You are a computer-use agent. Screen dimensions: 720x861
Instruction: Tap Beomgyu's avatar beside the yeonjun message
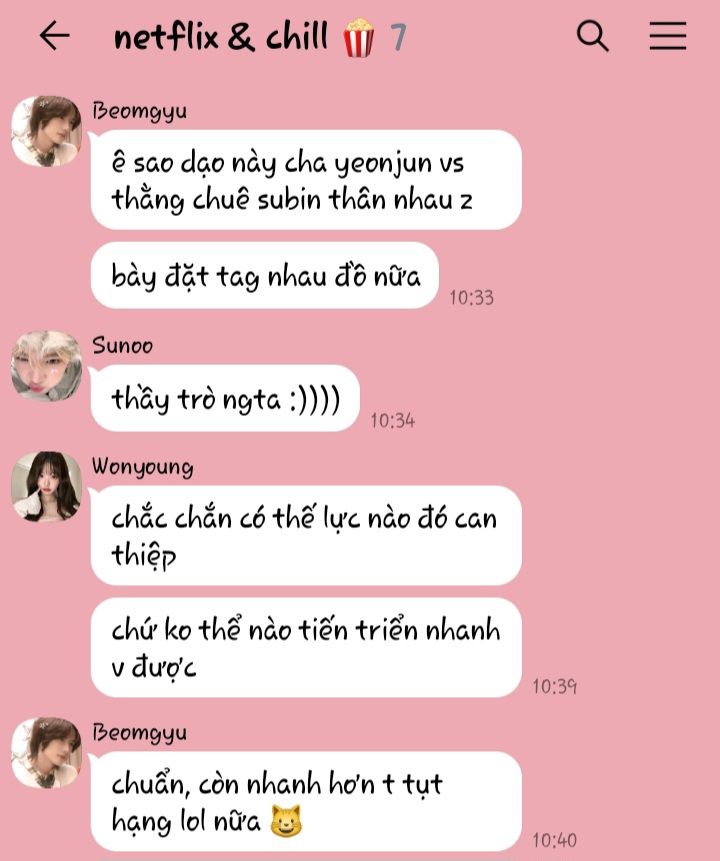(x=46, y=131)
